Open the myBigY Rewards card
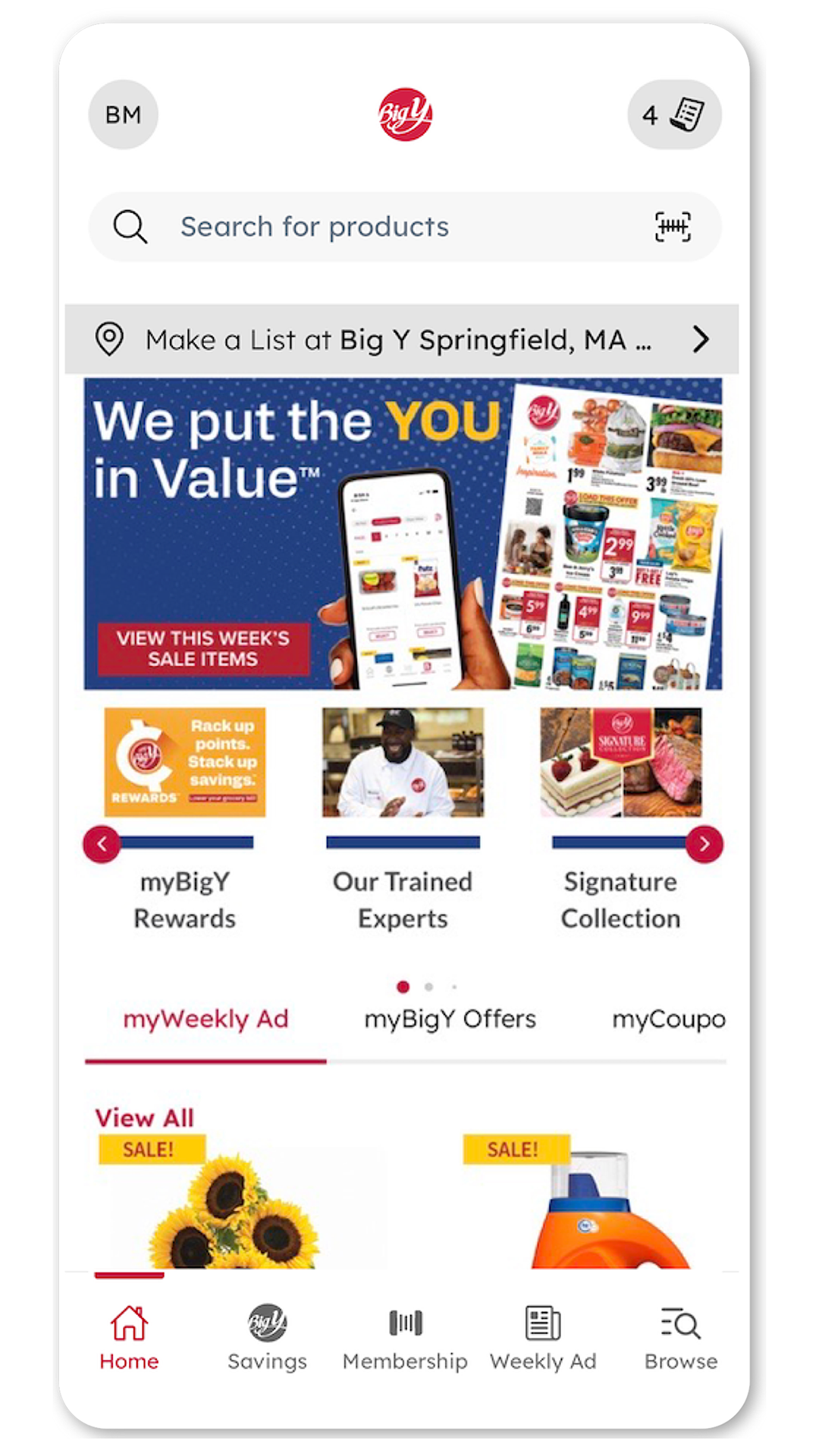The image size is (819, 1456). point(185,762)
